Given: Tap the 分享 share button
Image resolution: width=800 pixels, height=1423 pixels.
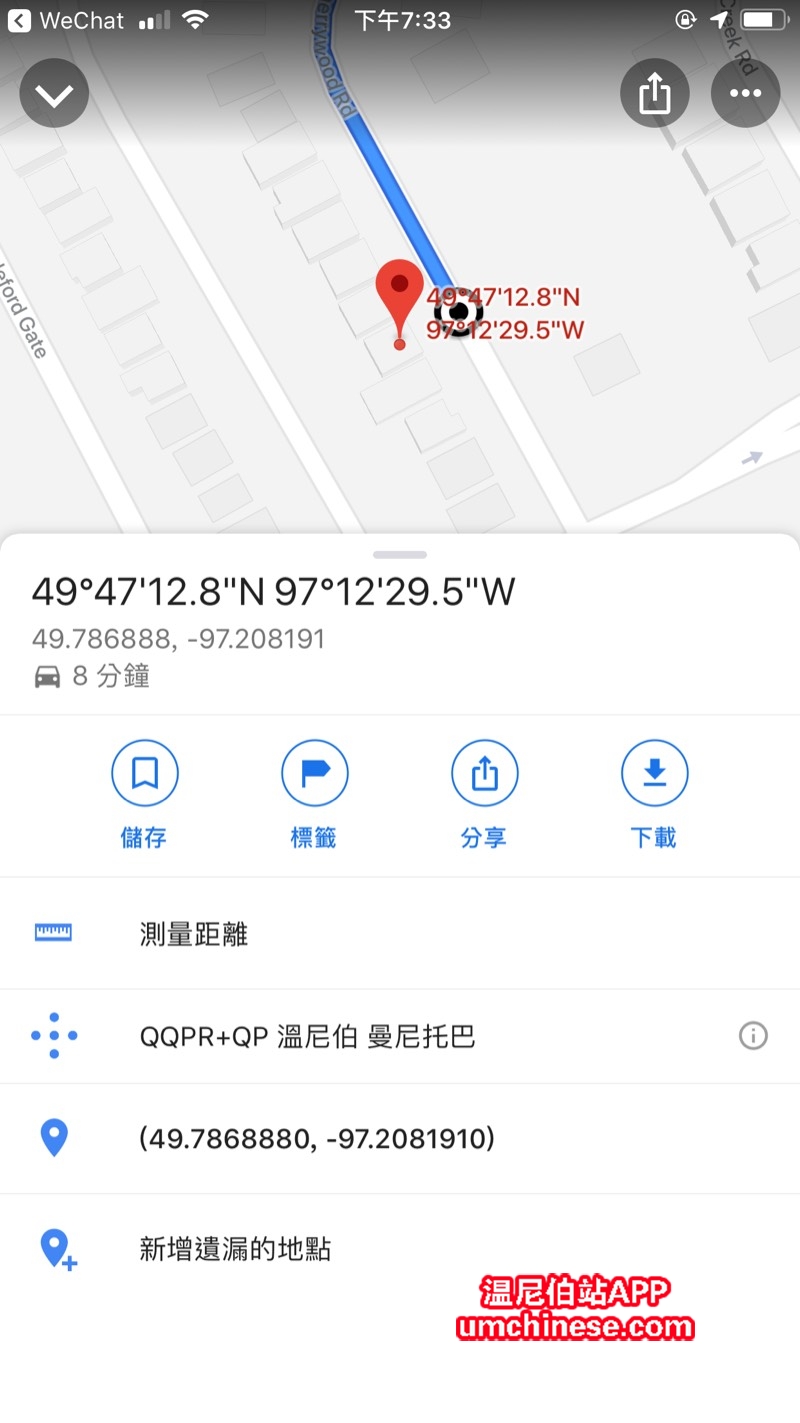Looking at the screenshot, I should 484,792.
